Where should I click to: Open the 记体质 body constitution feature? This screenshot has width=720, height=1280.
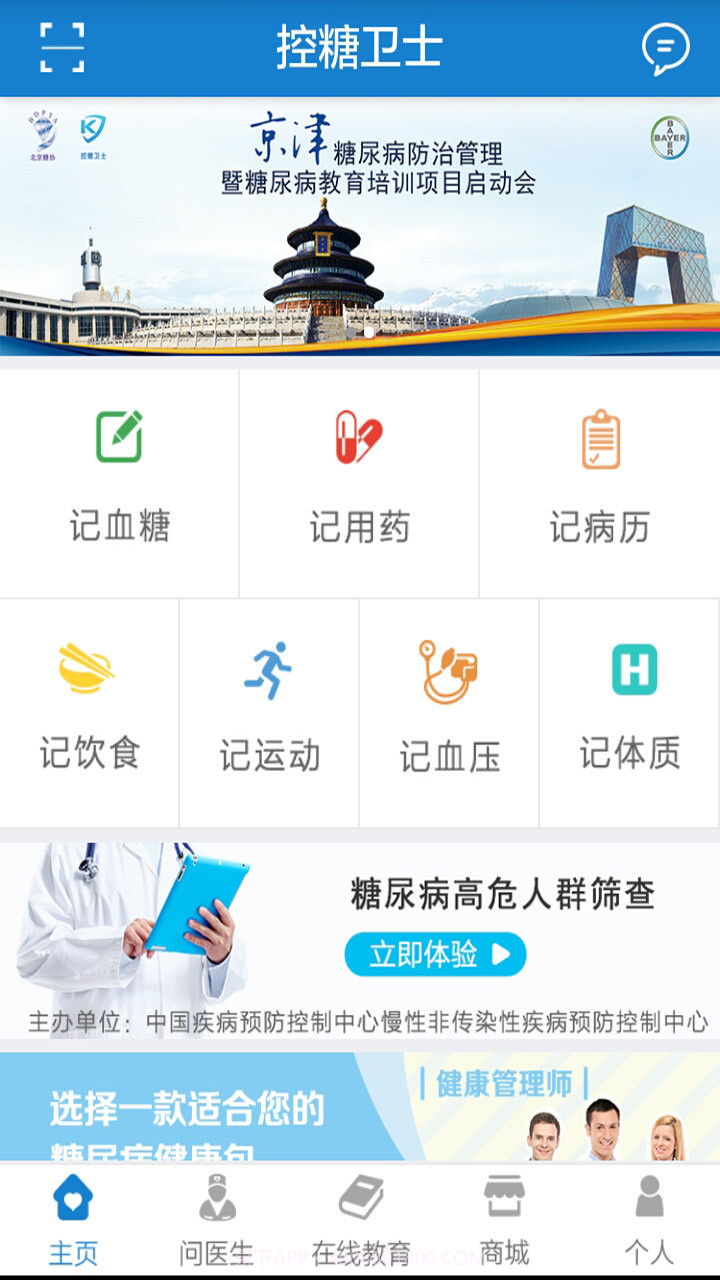(628, 710)
